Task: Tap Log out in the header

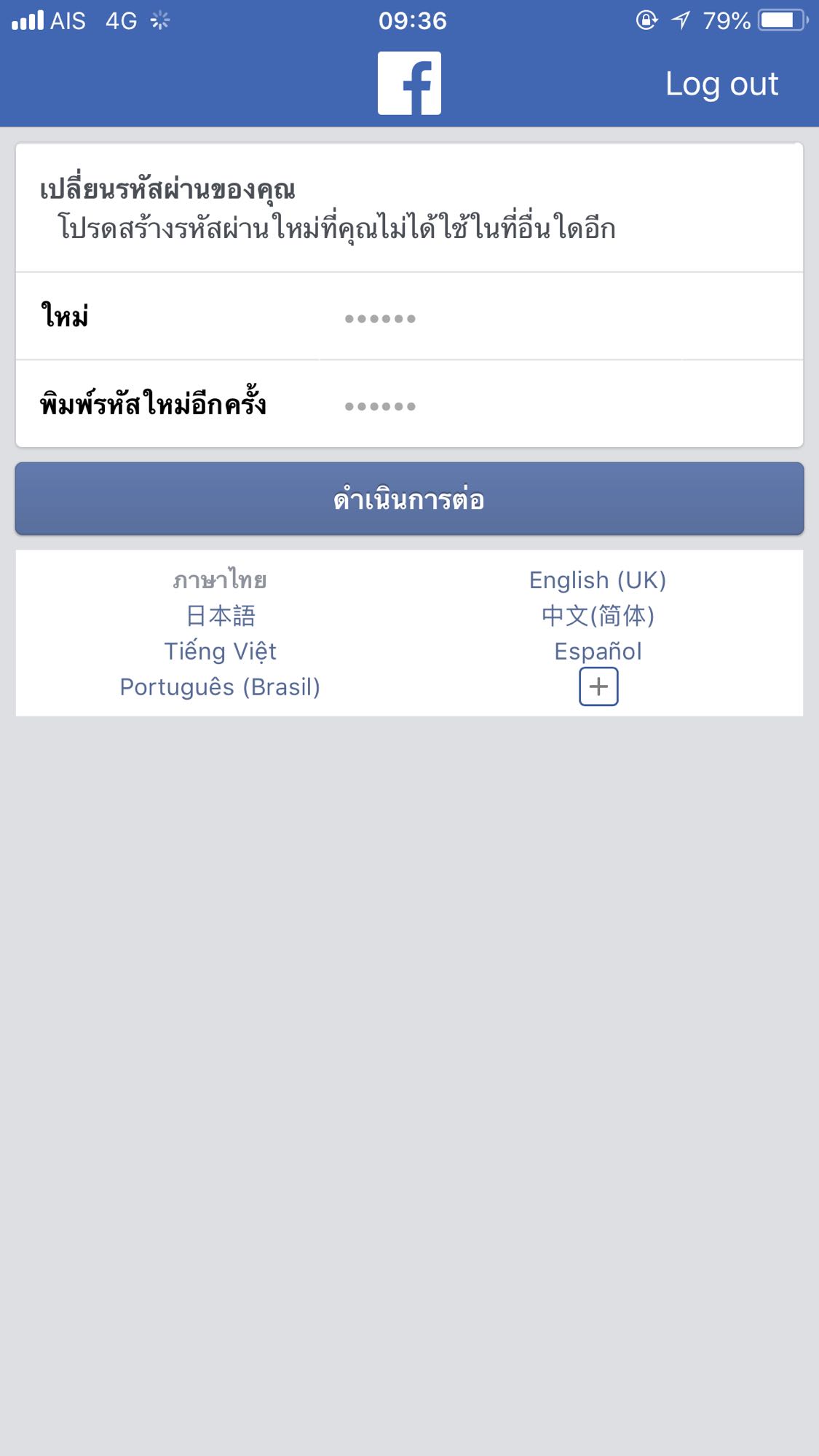Action: (721, 84)
